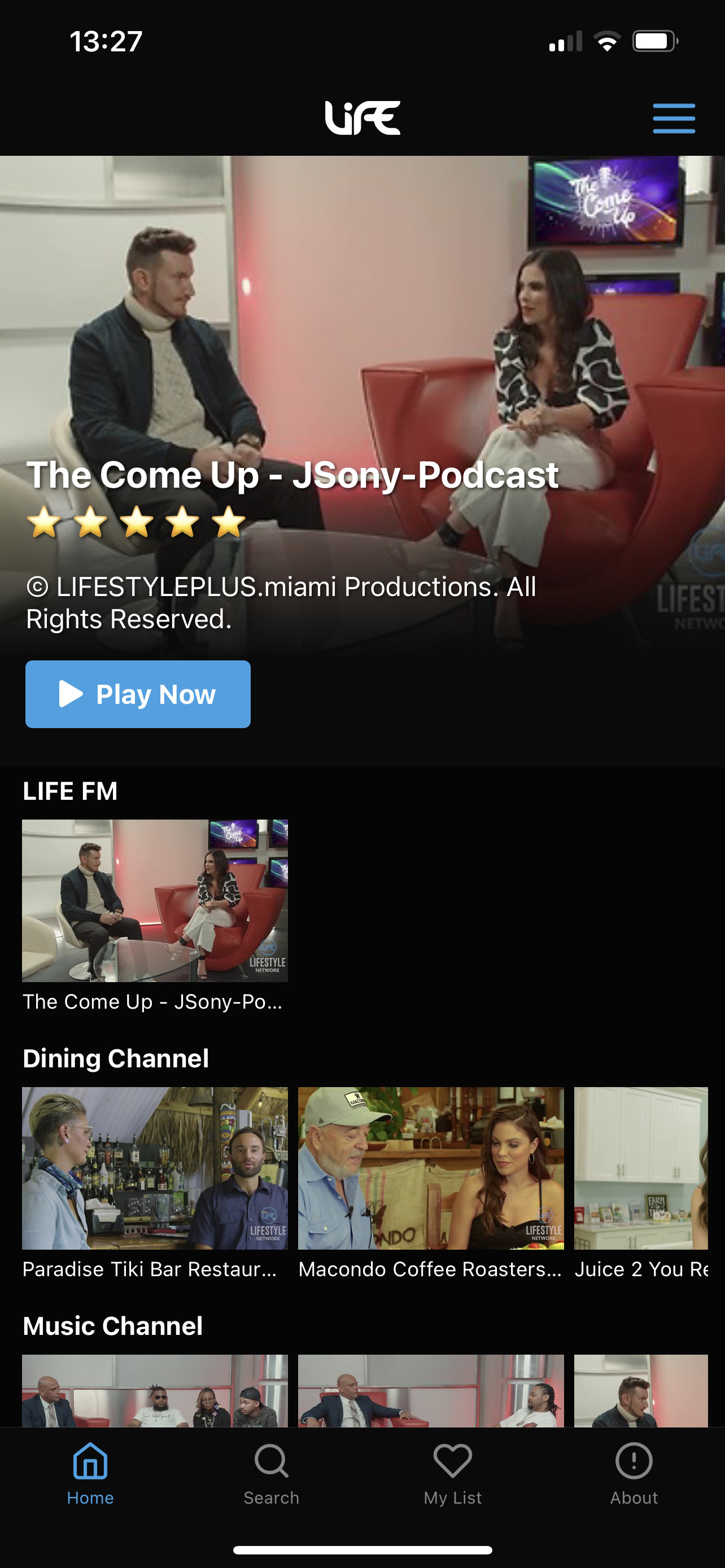Tap the Play Now button
The width and height of the screenshot is (725, 1568).
point(138,694)
